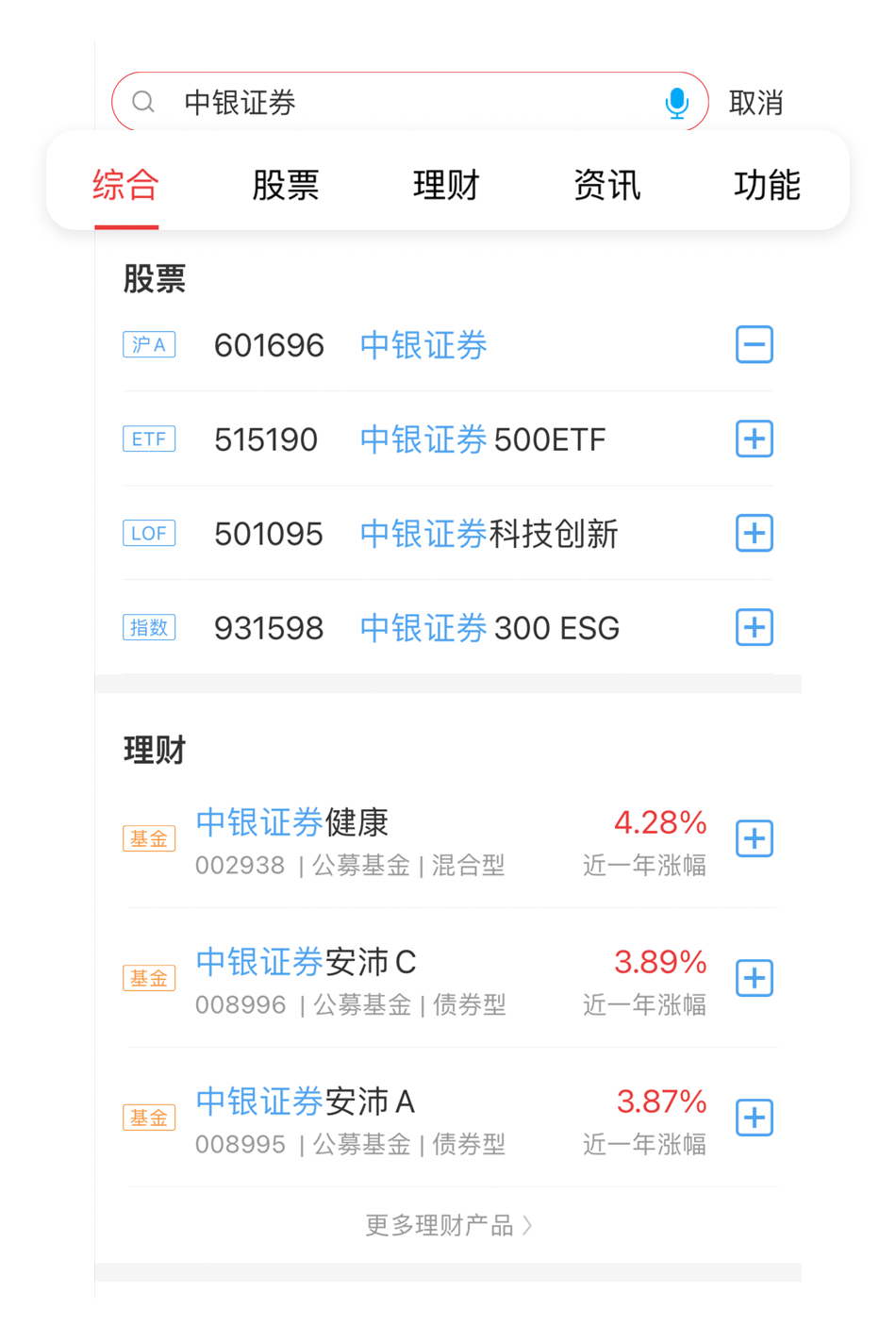Start voice search with the microphone
The image size is (896, 1325).
676,102
